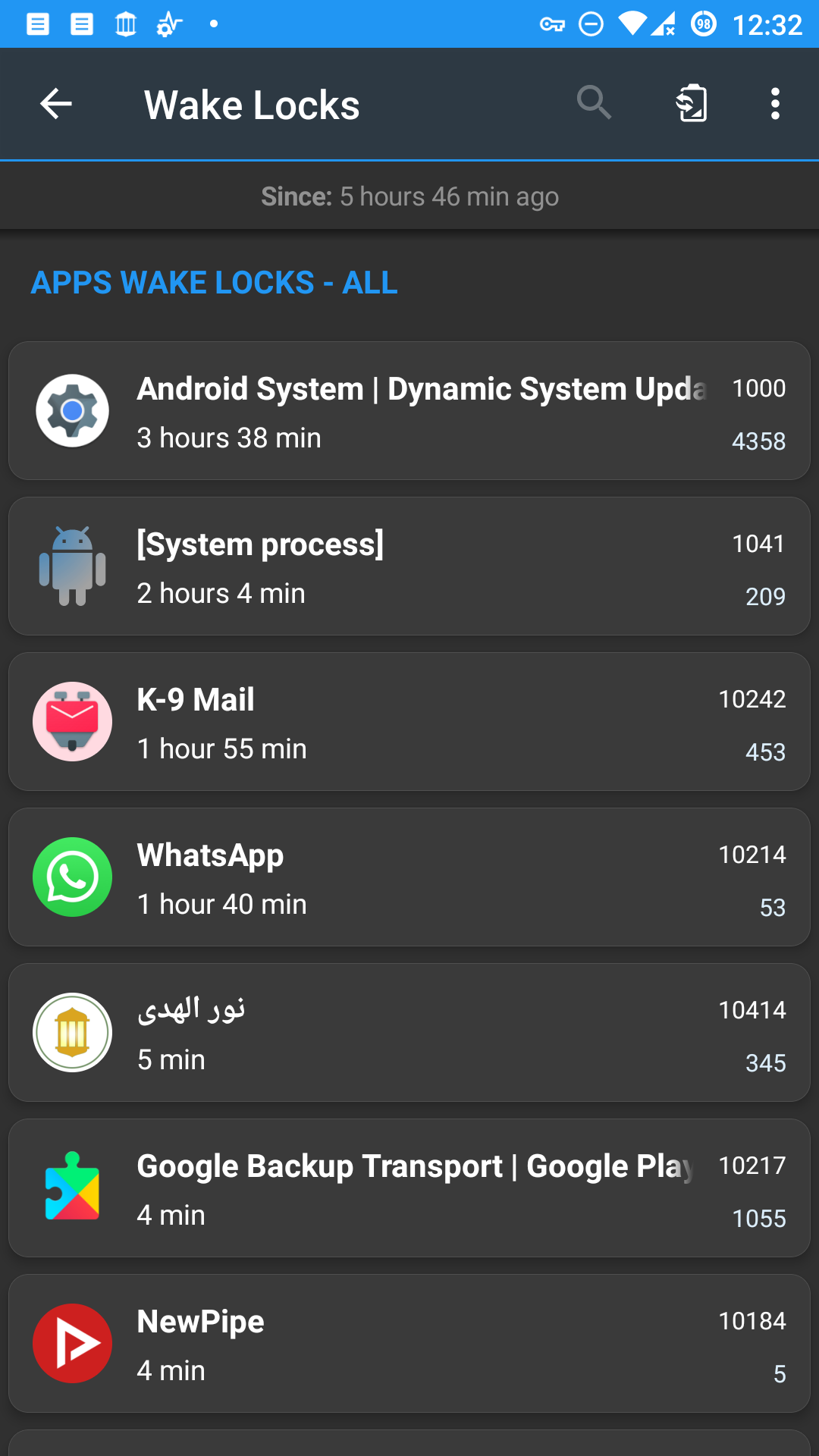Open [System process] wake lock details
Viewport: 819px width, 1456px height.
[409, 566]
